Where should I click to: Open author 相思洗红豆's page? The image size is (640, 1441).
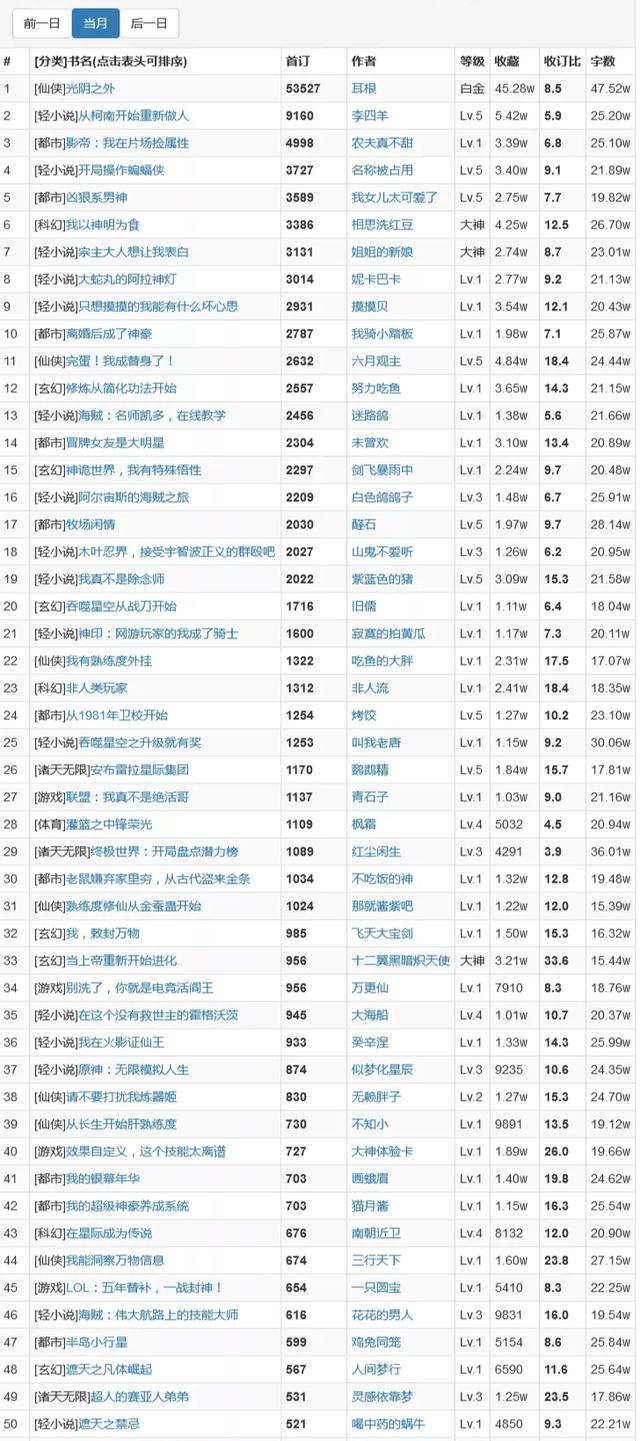[382, 225]
